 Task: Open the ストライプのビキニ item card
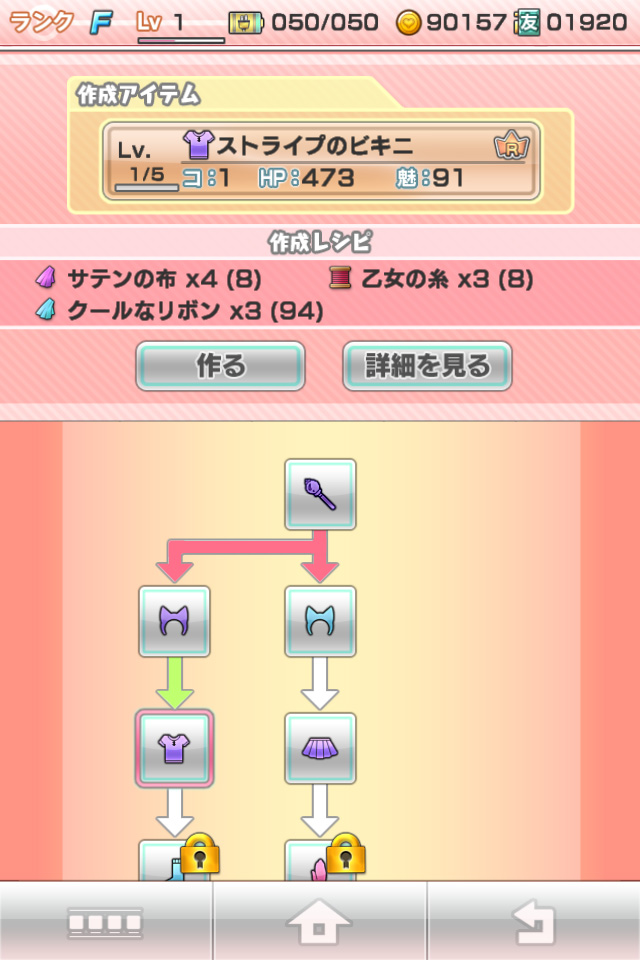tap(320, 162)
